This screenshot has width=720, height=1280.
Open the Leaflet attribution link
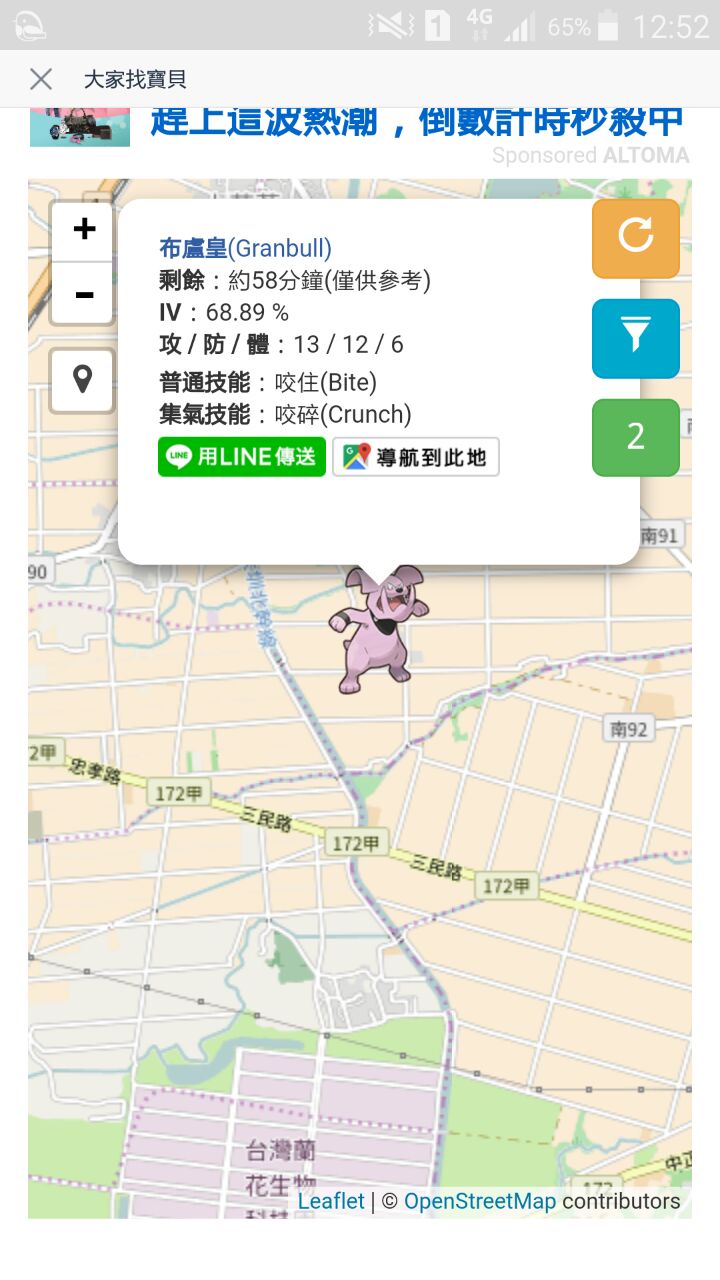(x=331, y=1201)
